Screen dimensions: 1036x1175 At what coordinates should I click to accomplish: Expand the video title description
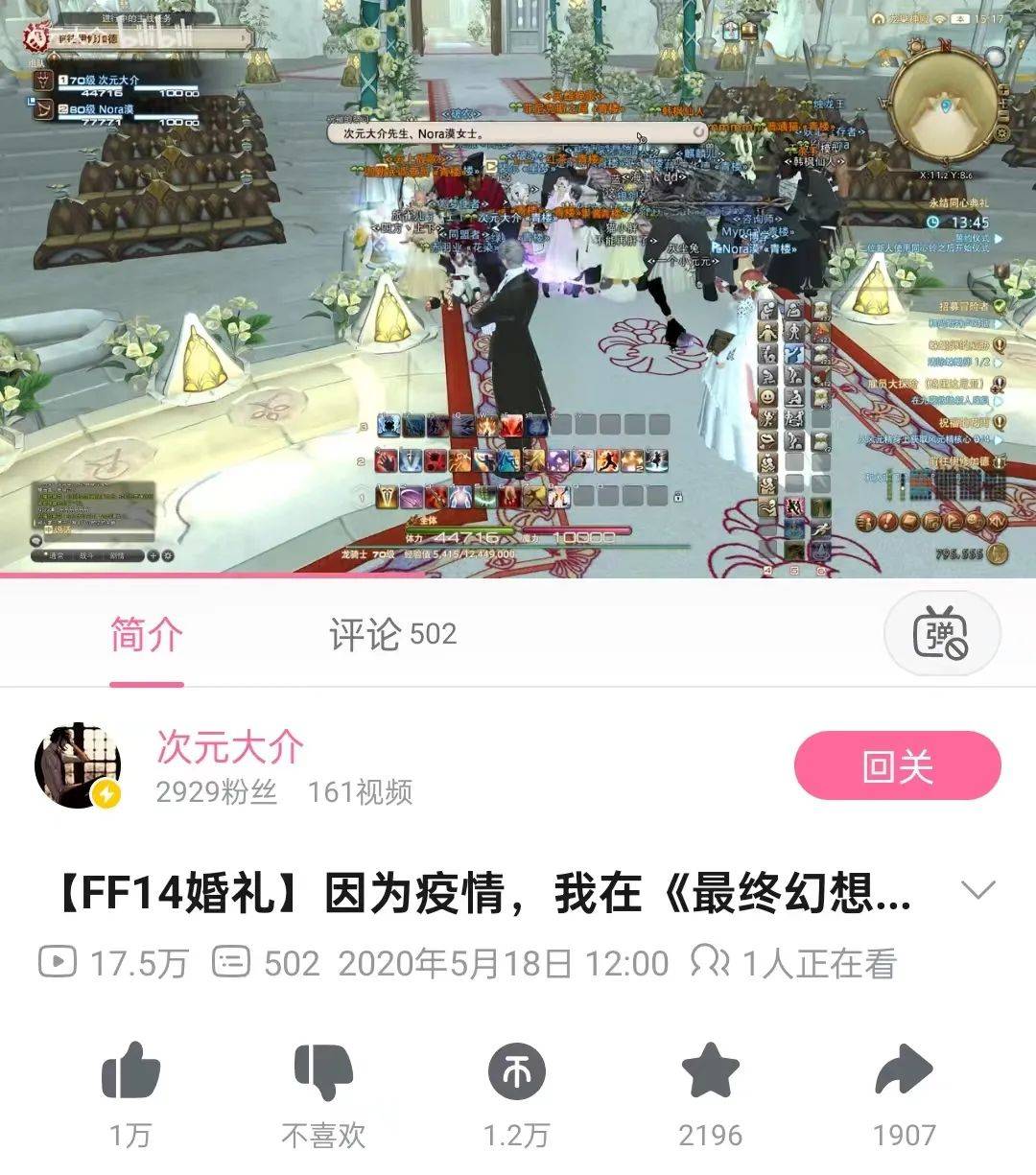coord(977,890)
